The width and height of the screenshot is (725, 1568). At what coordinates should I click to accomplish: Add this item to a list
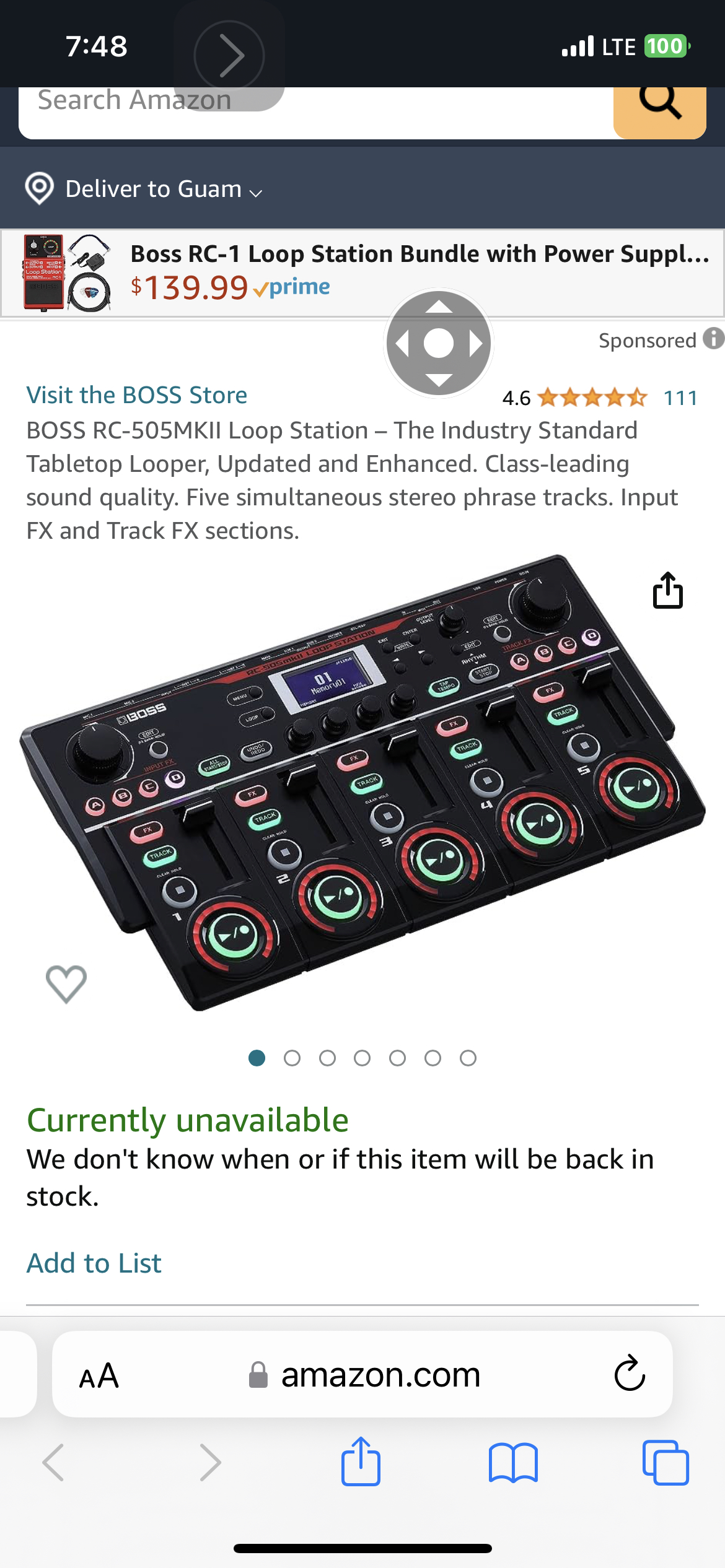click(94, 1263)
